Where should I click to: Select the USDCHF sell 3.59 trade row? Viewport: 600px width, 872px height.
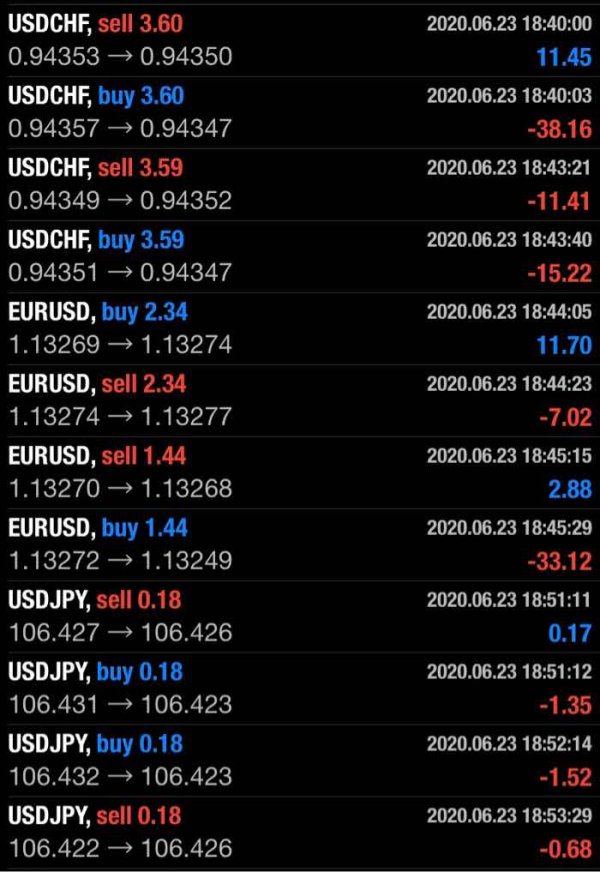coord(300,184)
